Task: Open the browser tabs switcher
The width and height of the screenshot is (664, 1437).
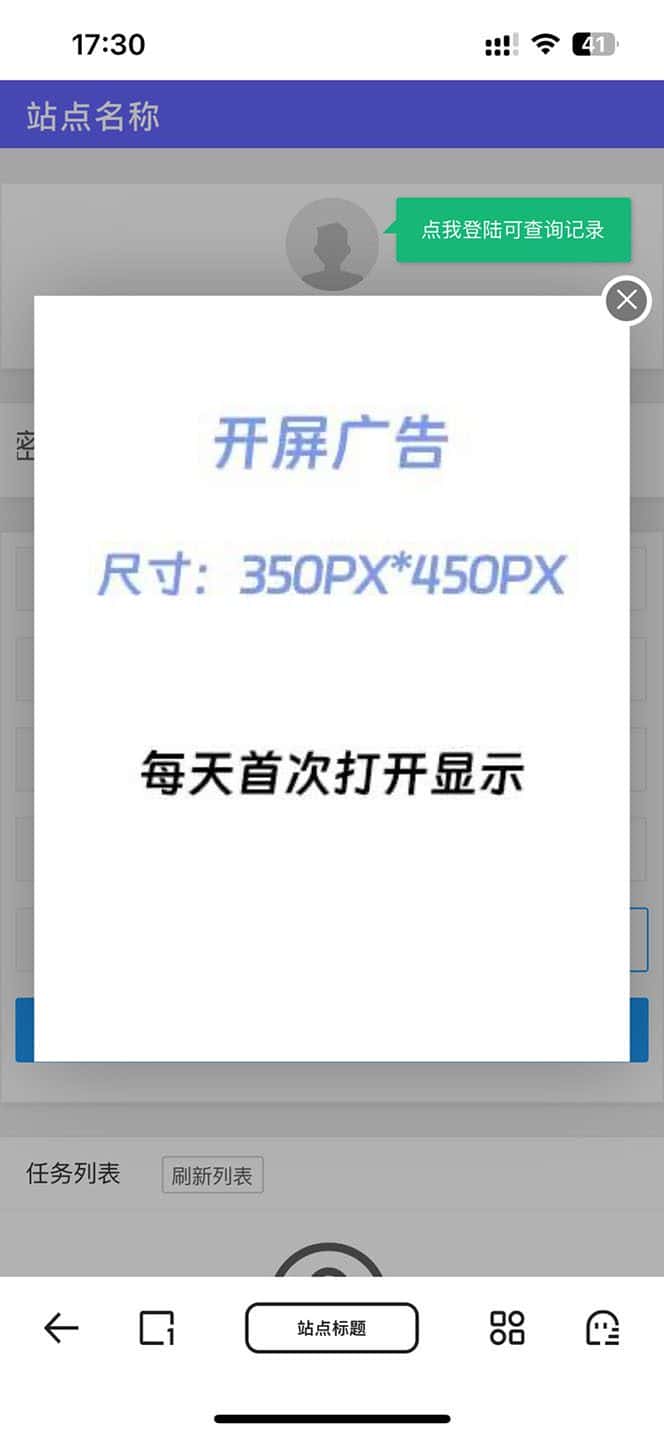Action: pyautogui.click(x=157, y=1328)
